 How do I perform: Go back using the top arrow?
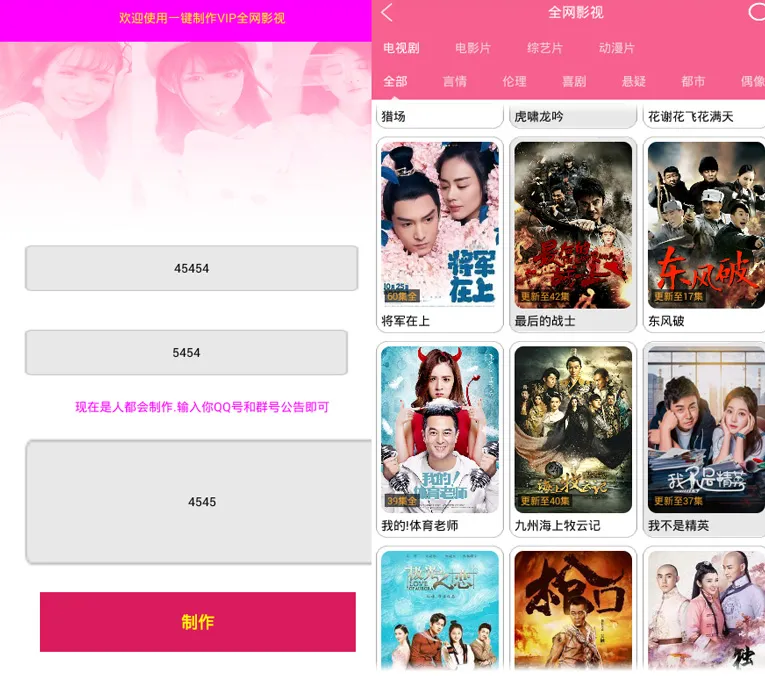[x=388, y=13]
